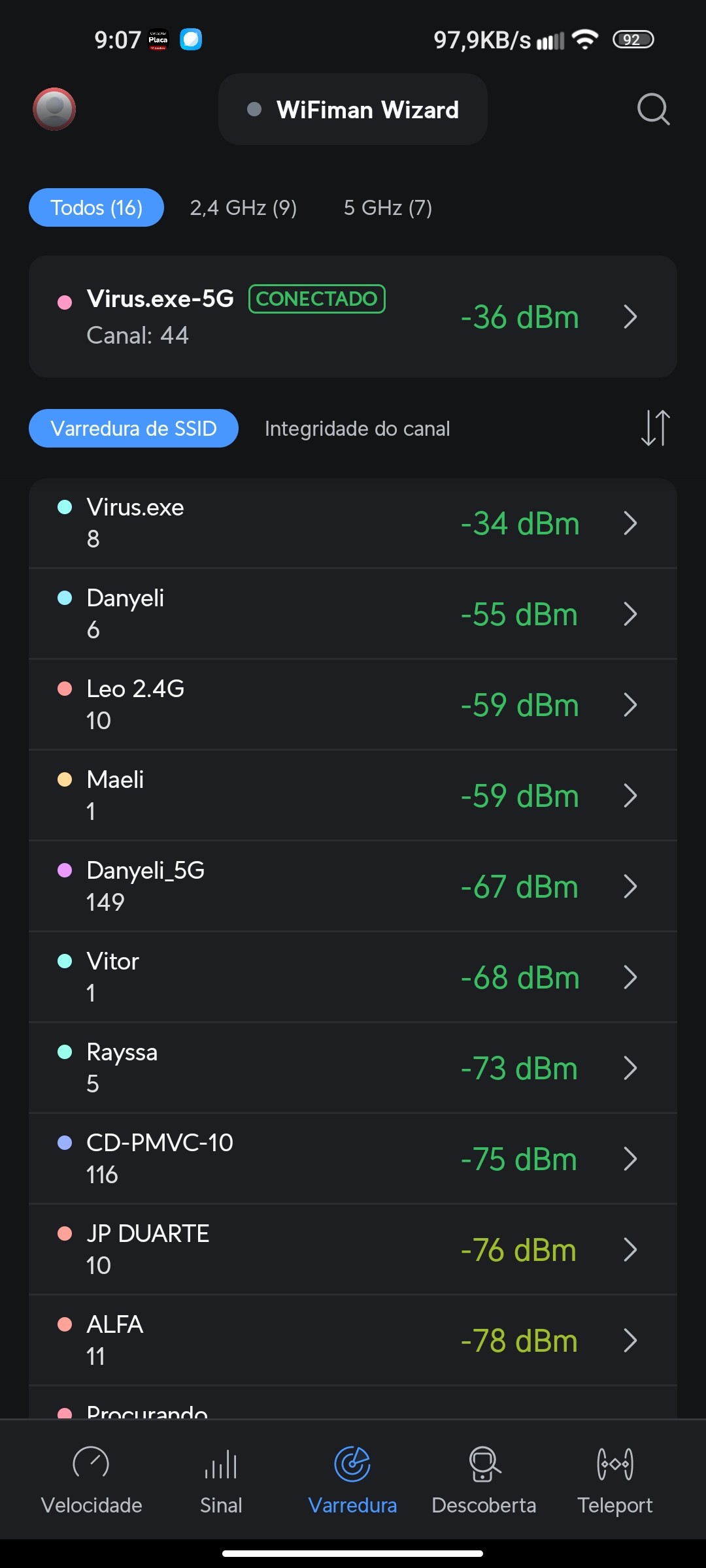Open the profile avatar
Image resolution: width=706 pixels, height=1568 pixels.
point(54,109)
